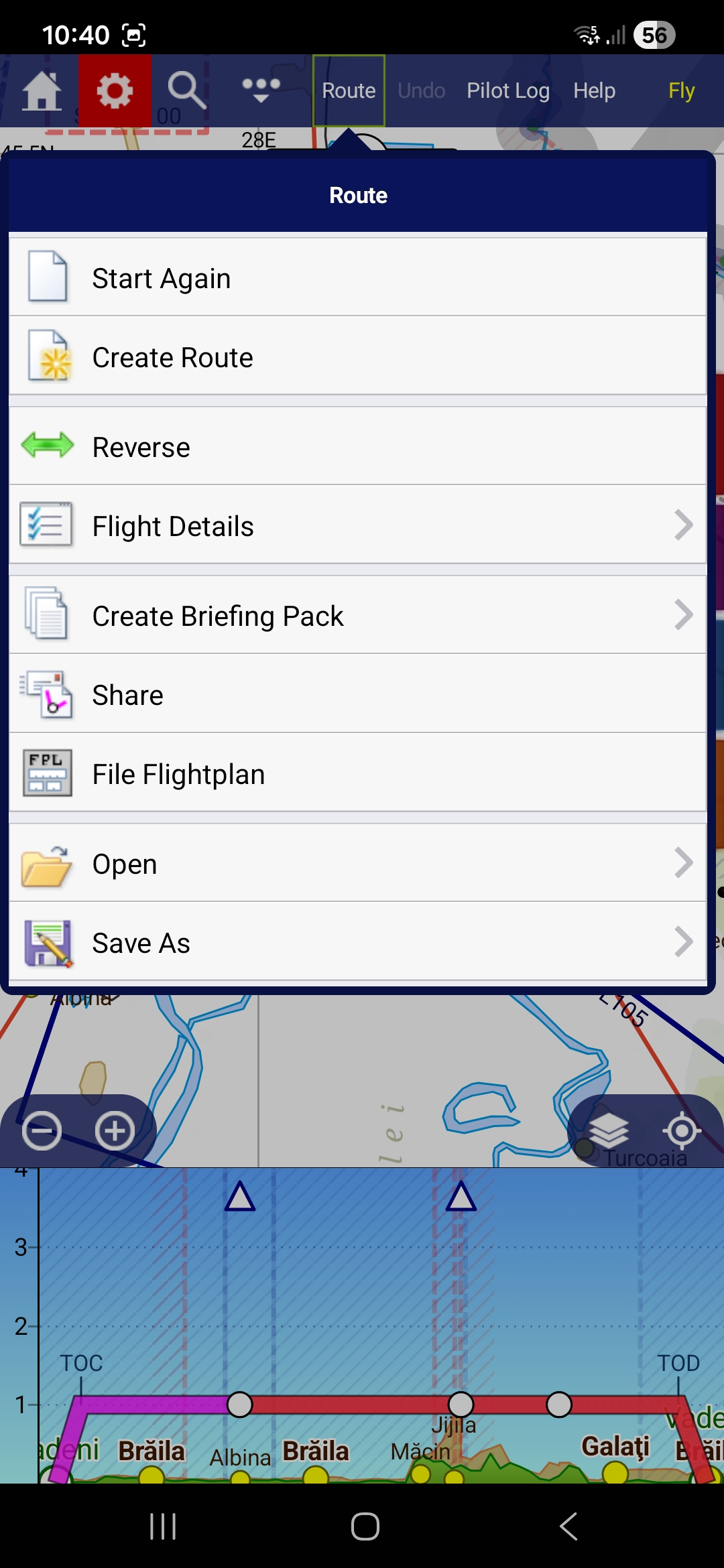Select File Flightplan

358,773
